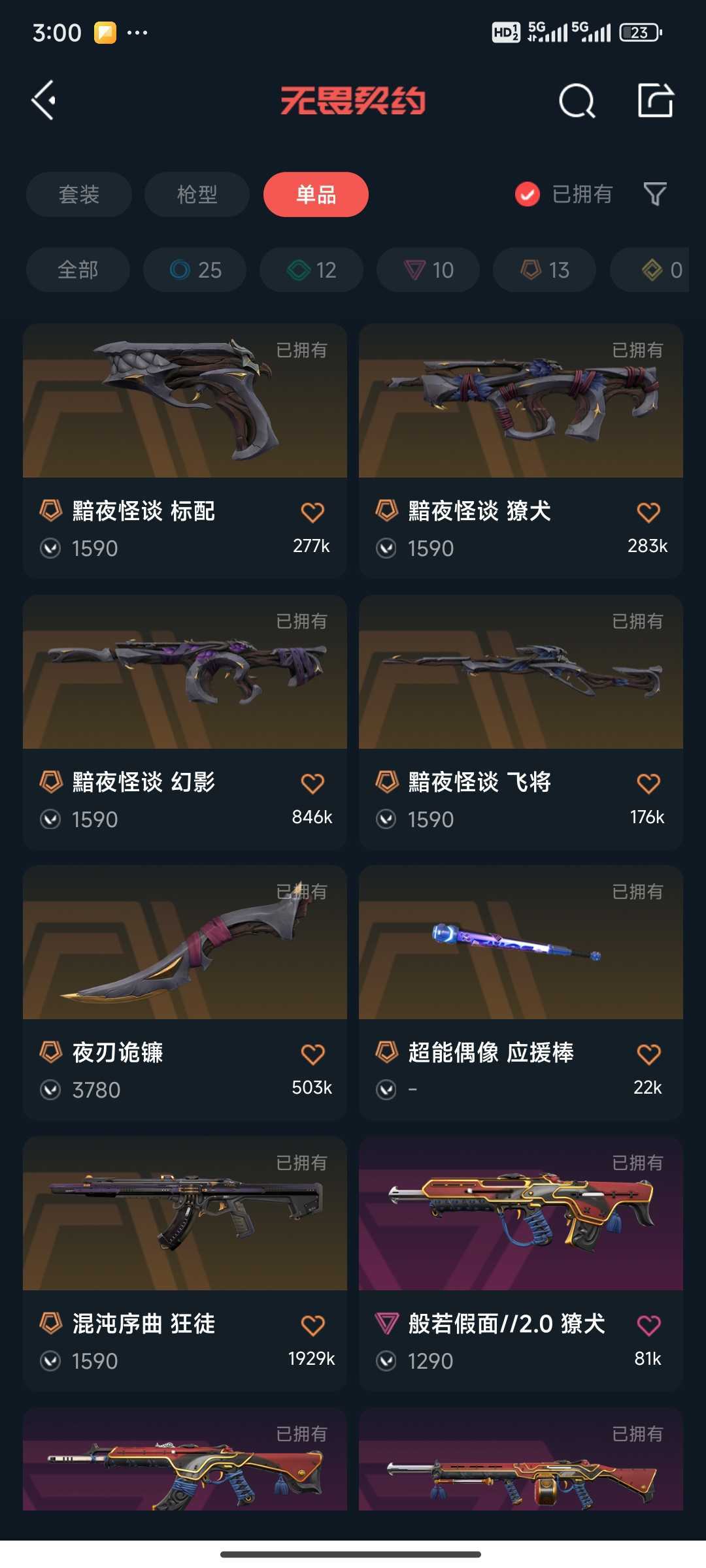This screenshot has height=1568, width=706.
Task: Favorite the 夜刃诡镰 melee skin
Action: [x=314, y=1053]
